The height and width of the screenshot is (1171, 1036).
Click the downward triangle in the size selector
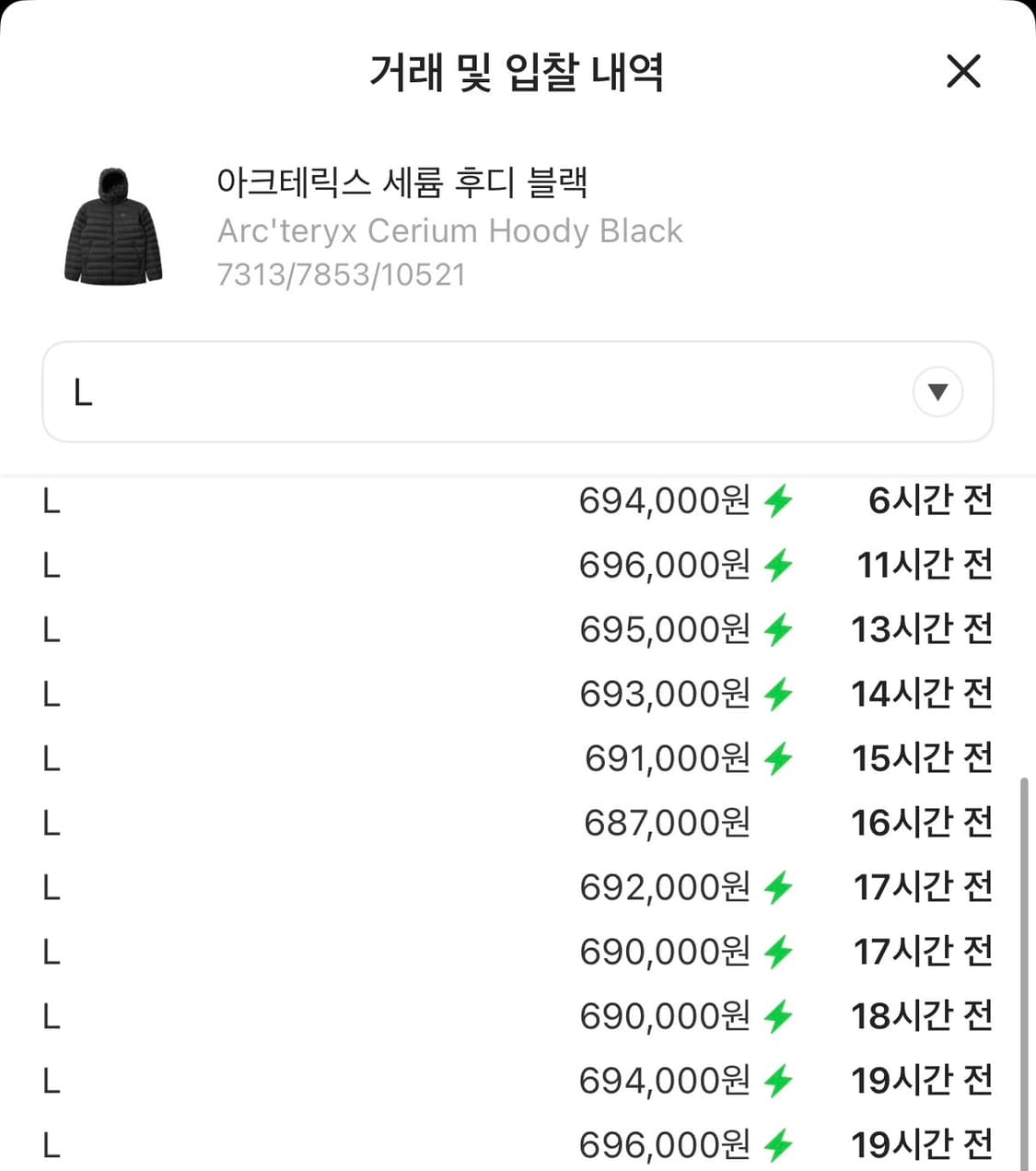point(937,392)
